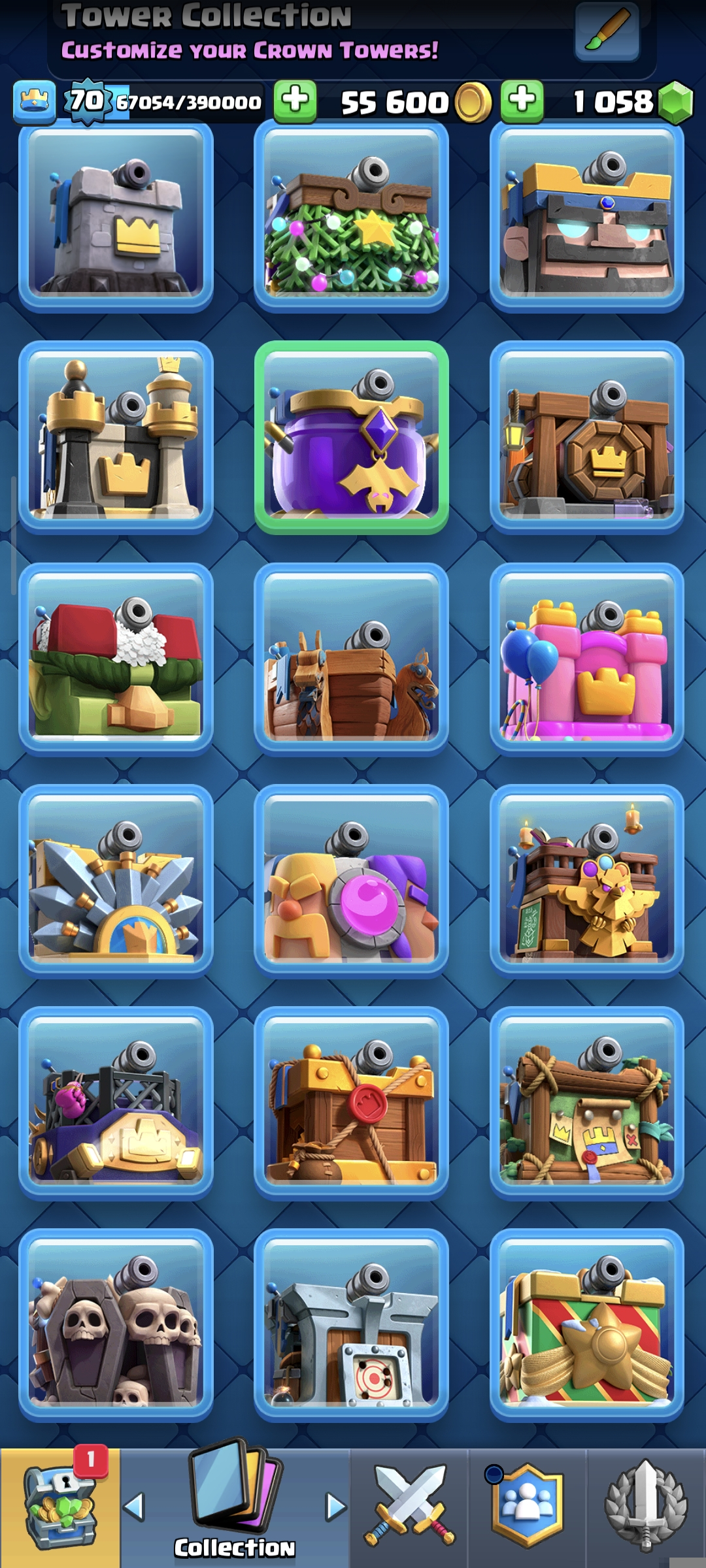The image size is (706, 1568).
Task: Select the default gray stone tower skin
Action: click(x=116, y=216)
